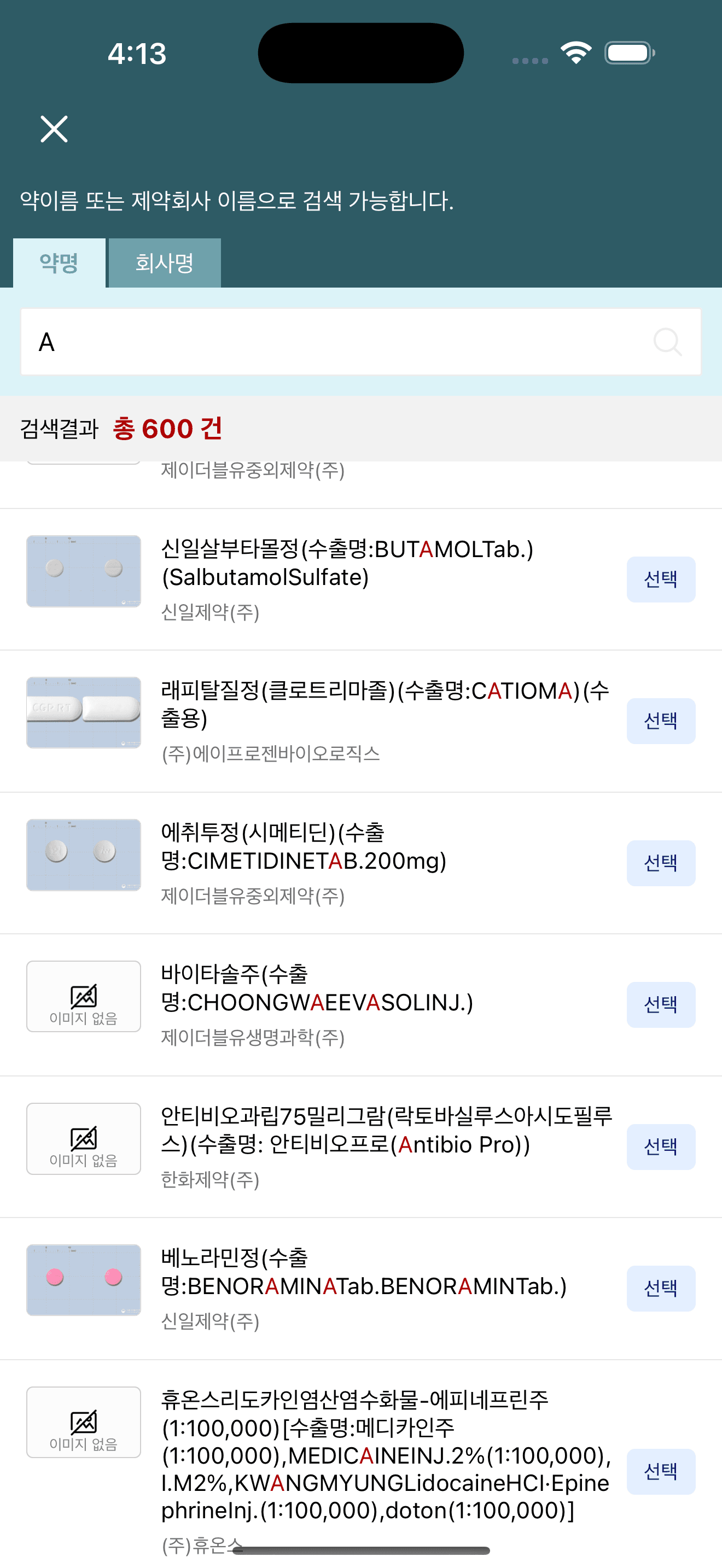This screenshot has width=722, height=1568.
Task: Choose 안티비오과립75밀리그람 via its 선택 button
Action: coord(661,1147)
